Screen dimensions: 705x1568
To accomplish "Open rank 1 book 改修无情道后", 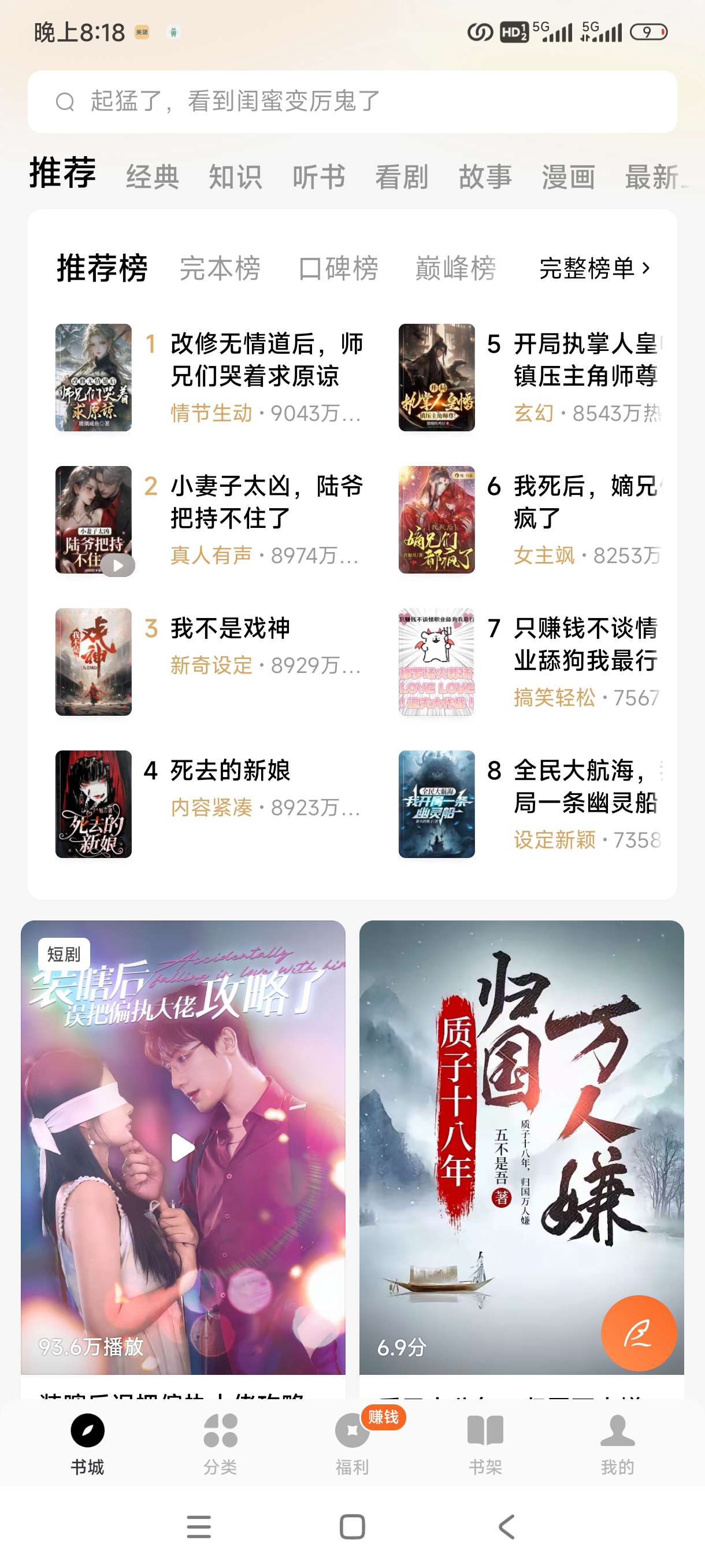I will (266, 360).
